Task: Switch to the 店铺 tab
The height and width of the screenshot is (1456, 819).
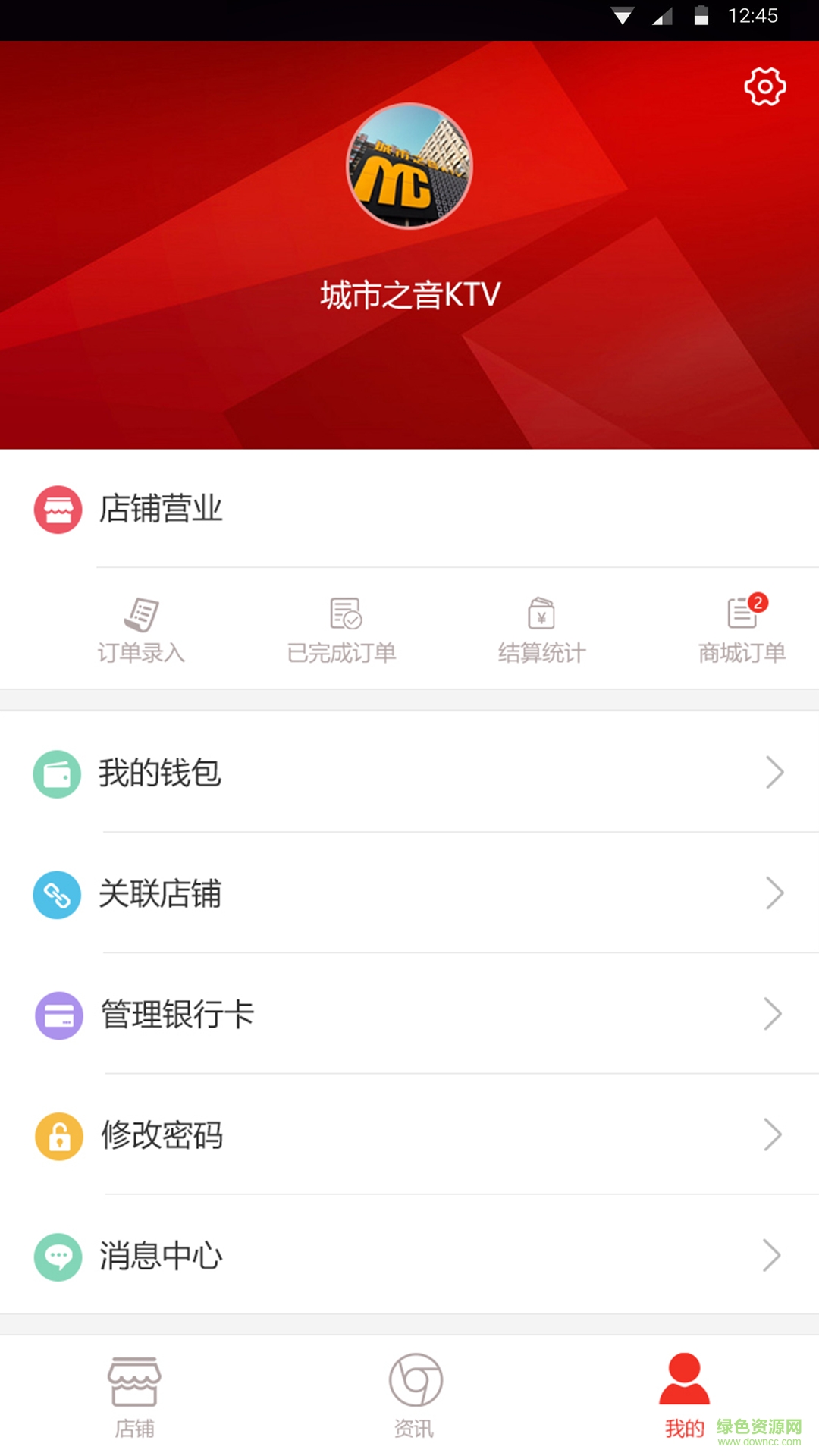Action: [135, 1399]
